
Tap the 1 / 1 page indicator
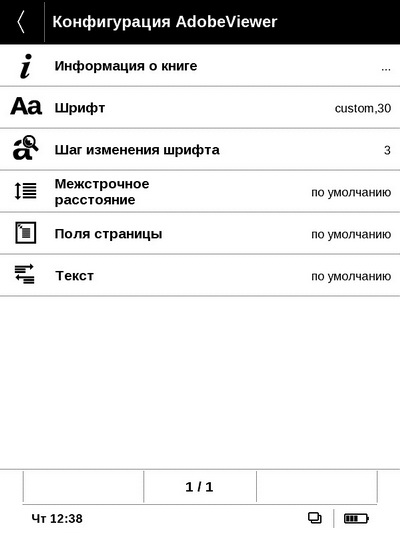[200, 487]
